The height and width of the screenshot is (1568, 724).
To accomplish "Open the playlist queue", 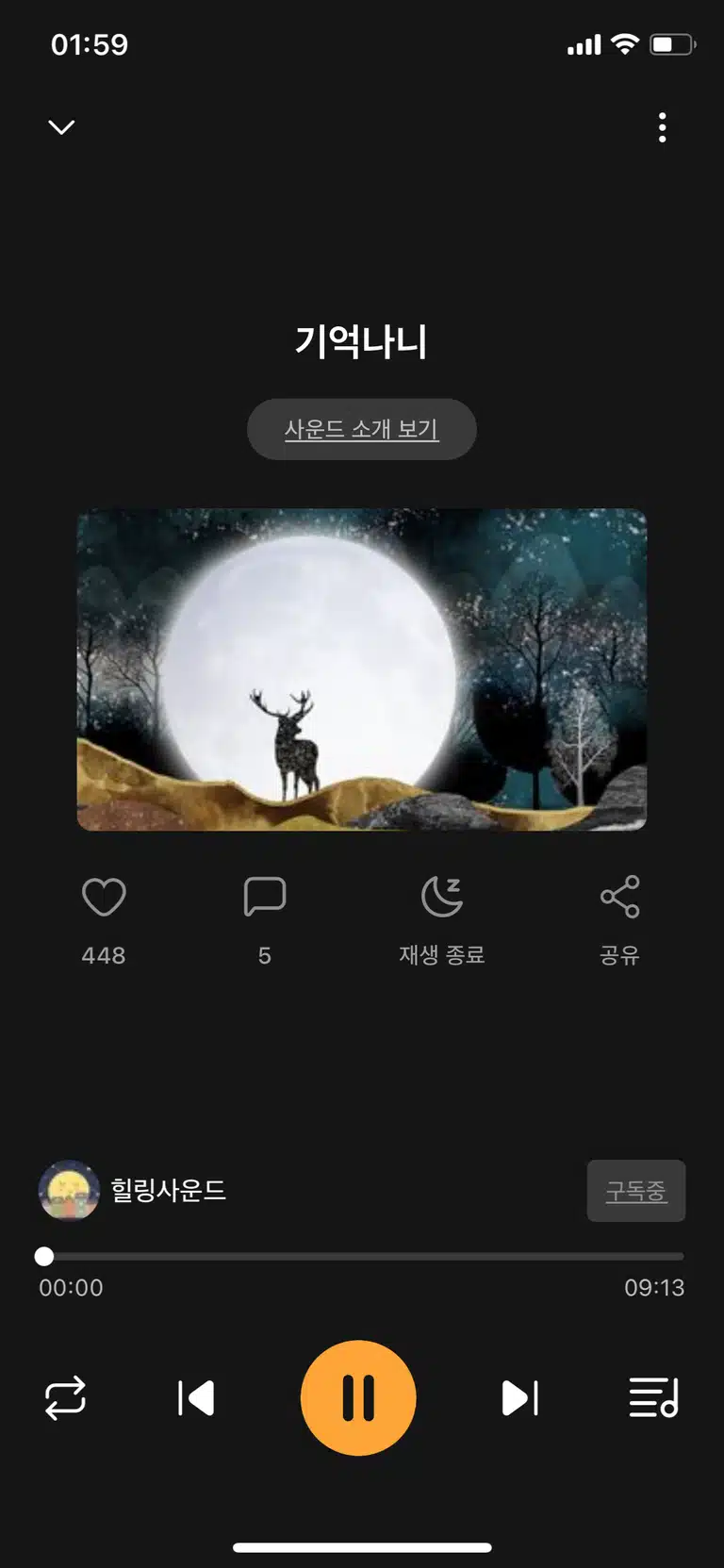I will (653, 1398).
